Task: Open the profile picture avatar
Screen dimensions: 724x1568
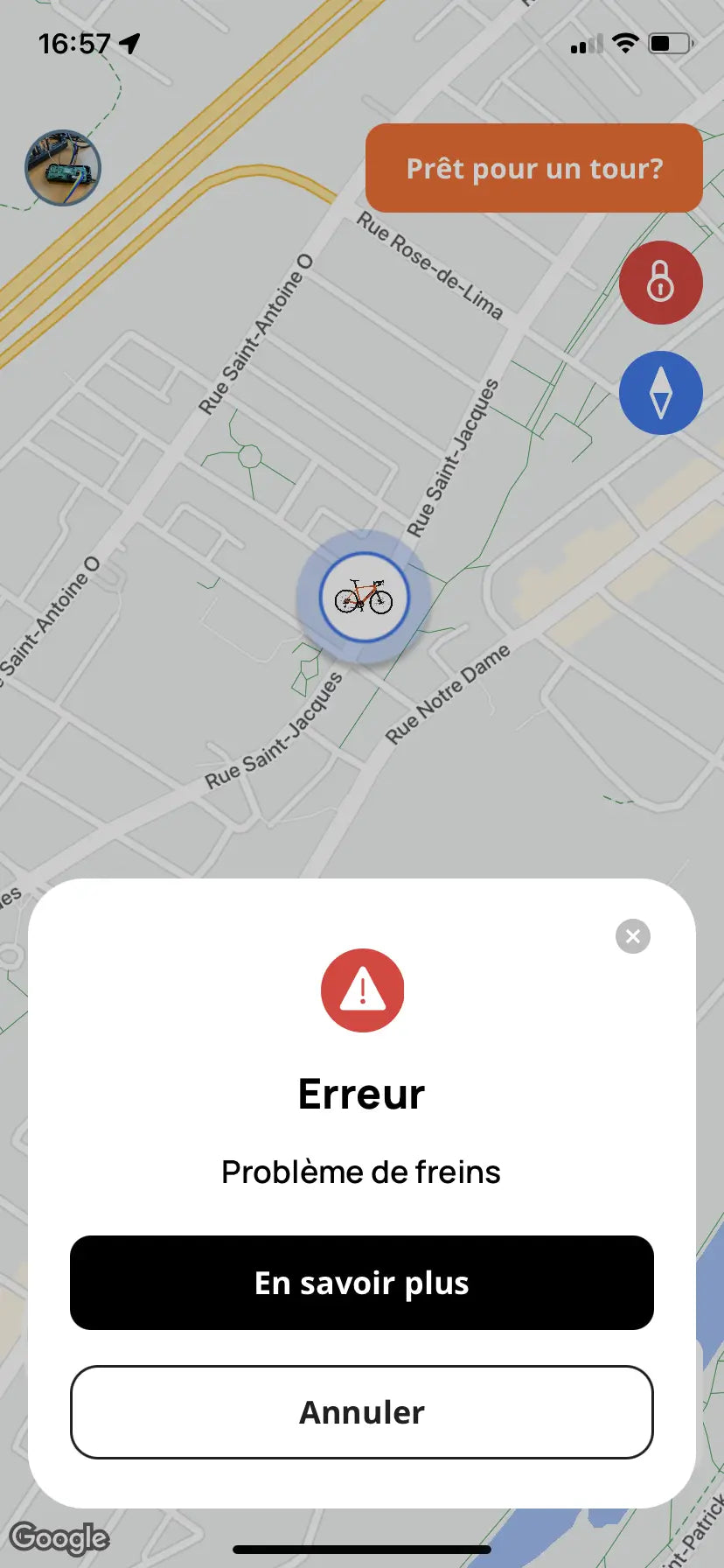Action: (63, 168)
